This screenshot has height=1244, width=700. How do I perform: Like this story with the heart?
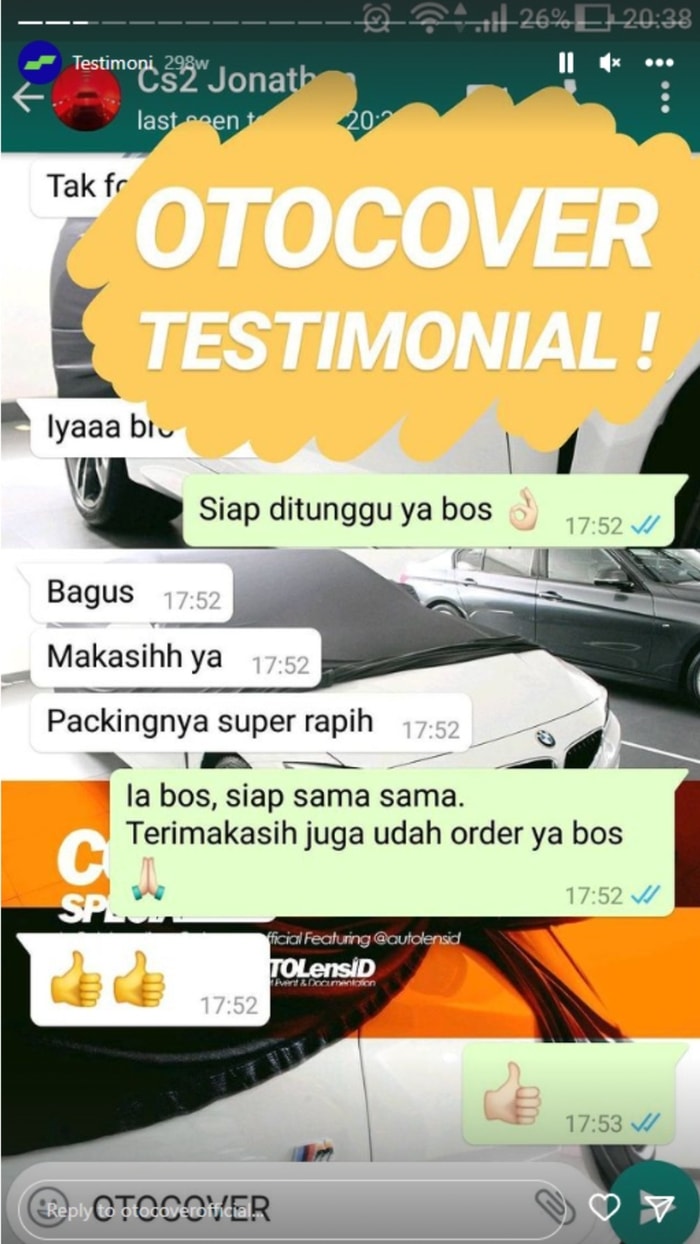click(604, 1208)
